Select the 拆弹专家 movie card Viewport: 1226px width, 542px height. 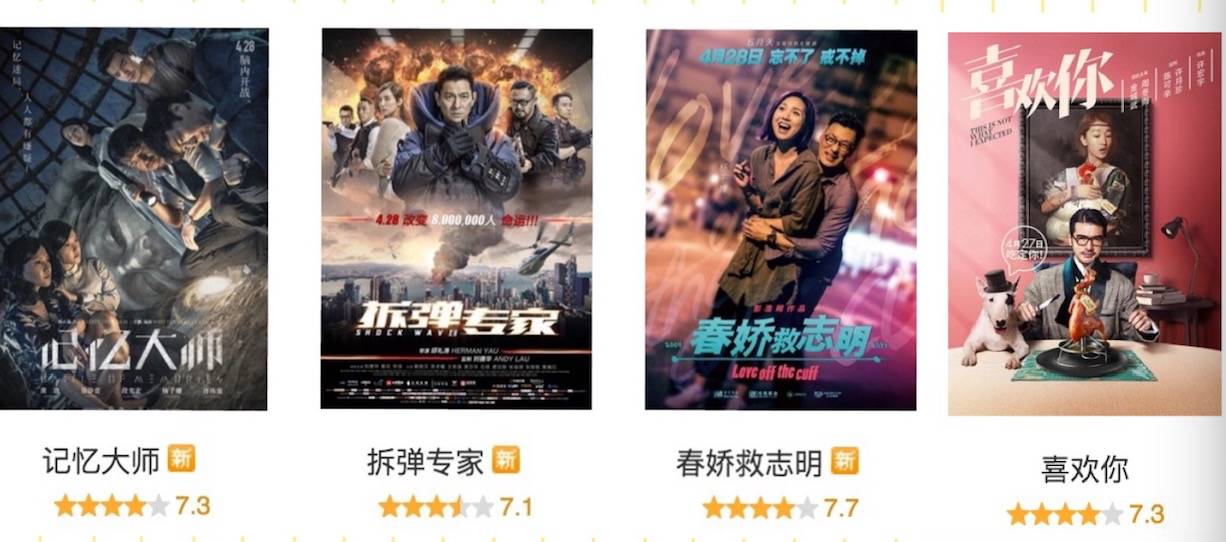[x=456, y=219]
